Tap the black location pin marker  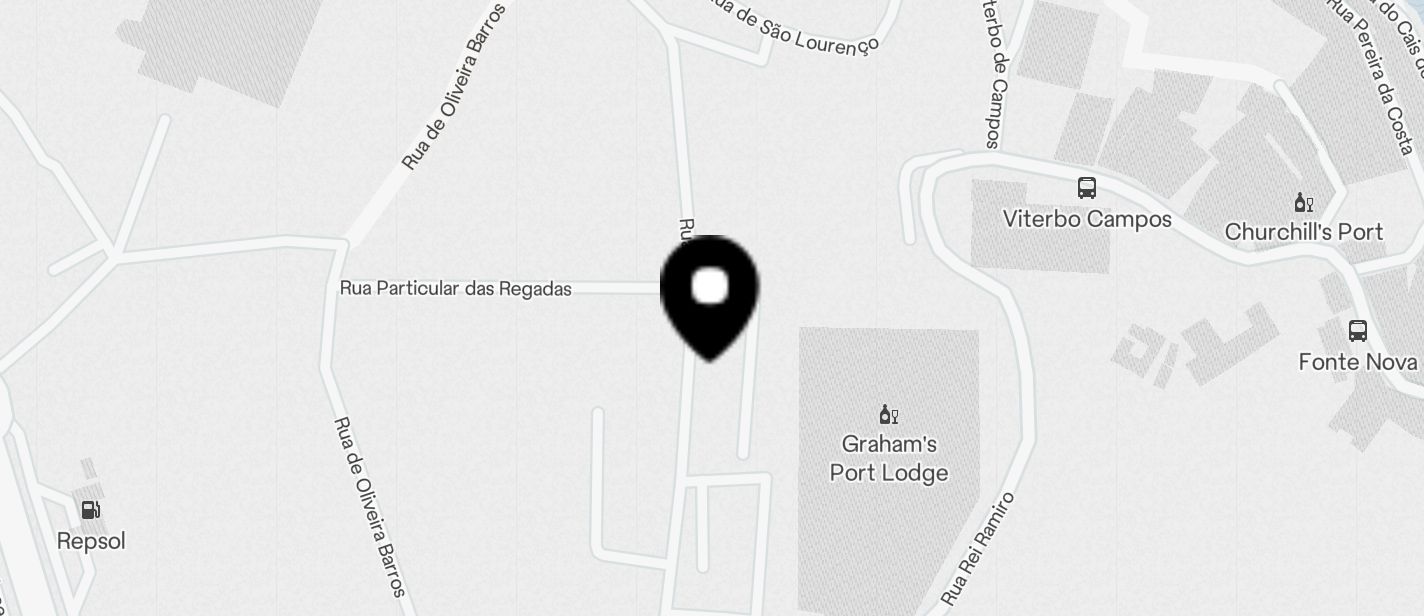point(710,293)
